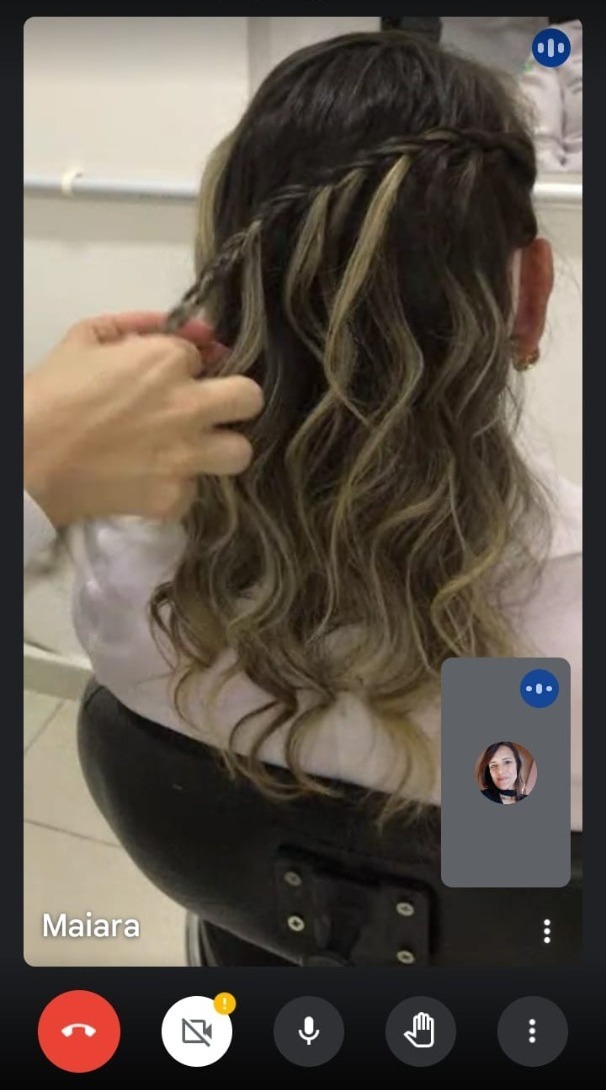Image resolution: width=606 pixels, height=1090 pixels.
Task: Raise your hand in the call
Action: tap(421, 1031)
